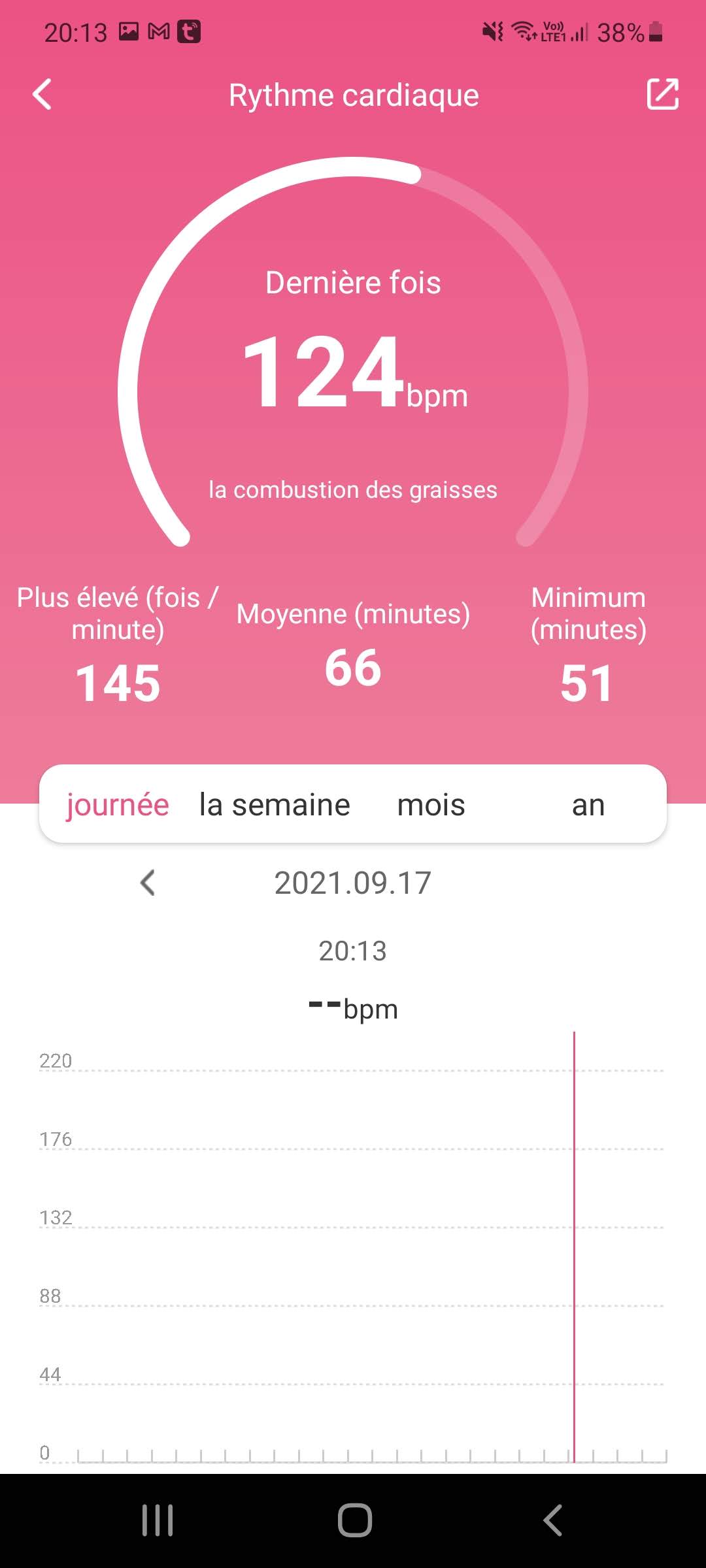Switch to the an view

click(x=588, y=804)
